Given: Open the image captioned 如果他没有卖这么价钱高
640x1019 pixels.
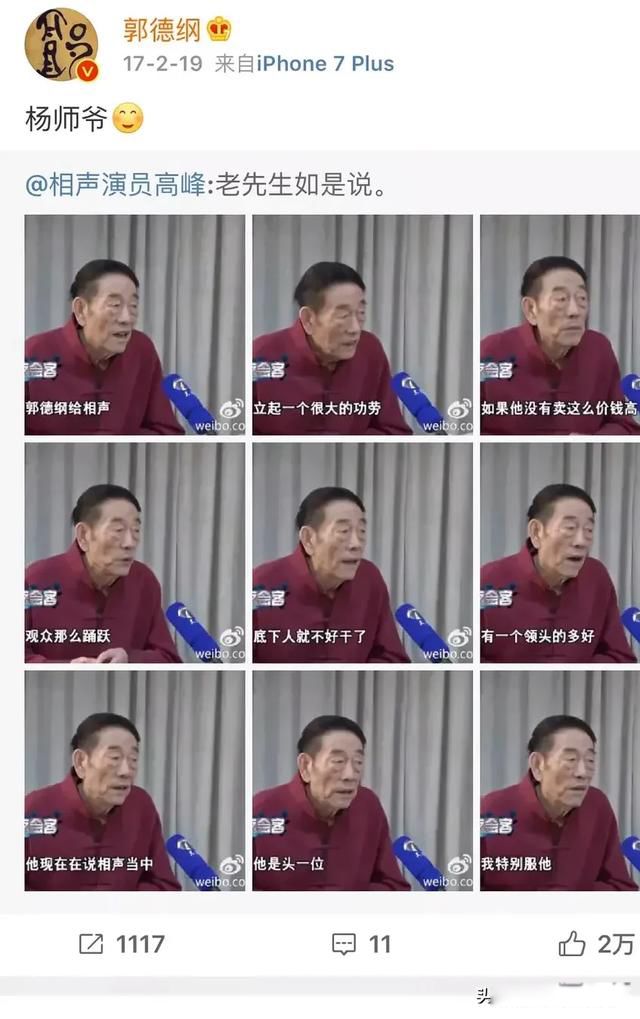Looking at the screenshot, I should pyautogui.click(x=561, y=325).
